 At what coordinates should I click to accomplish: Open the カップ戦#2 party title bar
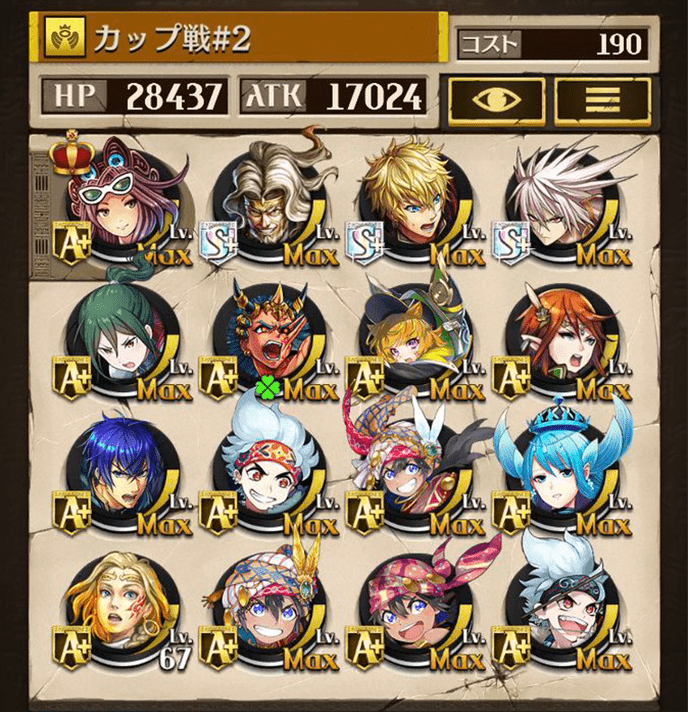240,39
